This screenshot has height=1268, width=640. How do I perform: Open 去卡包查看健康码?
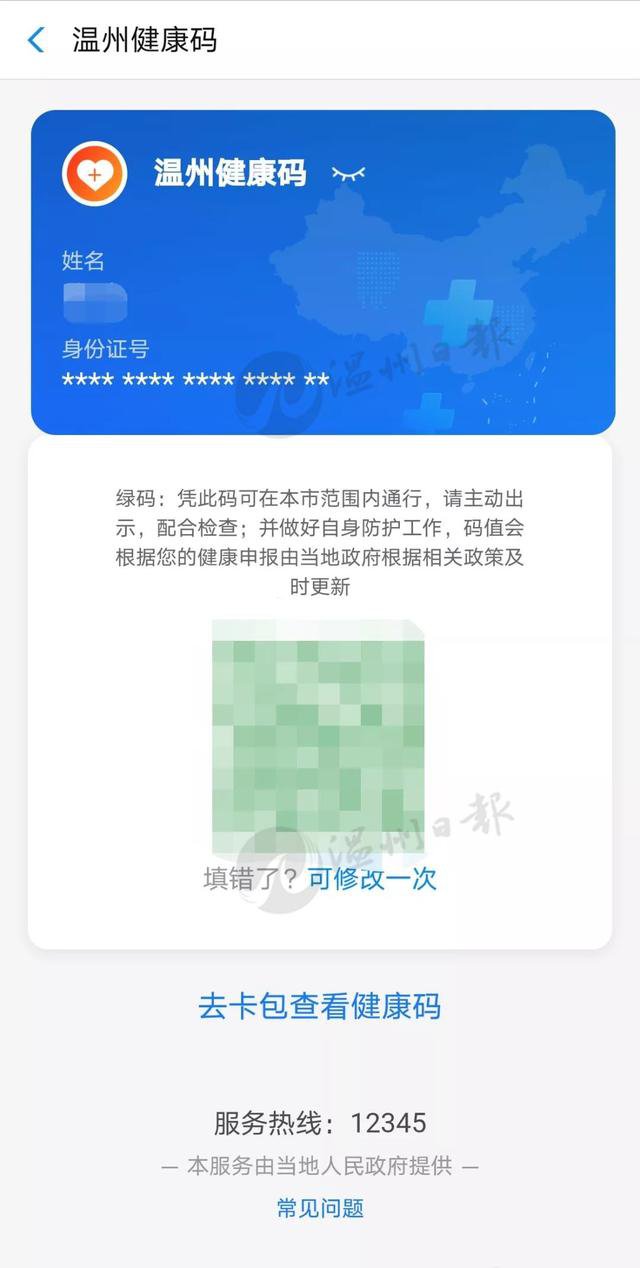(x=320, y=1006)
